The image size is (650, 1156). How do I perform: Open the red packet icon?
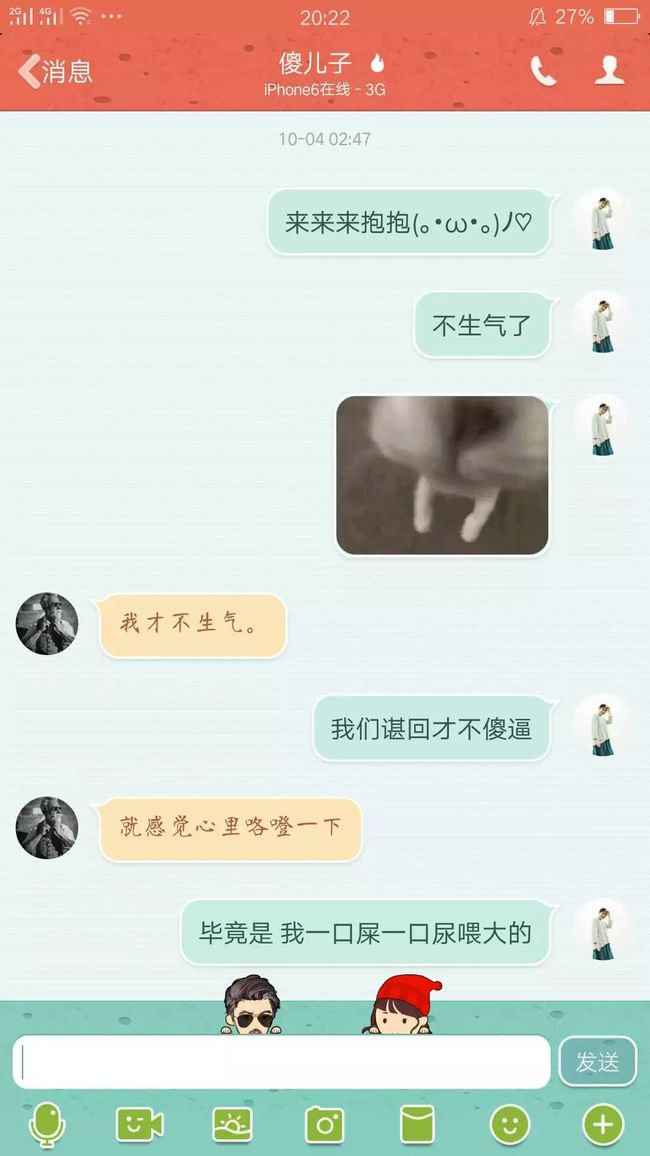[x=417, y=1125]
